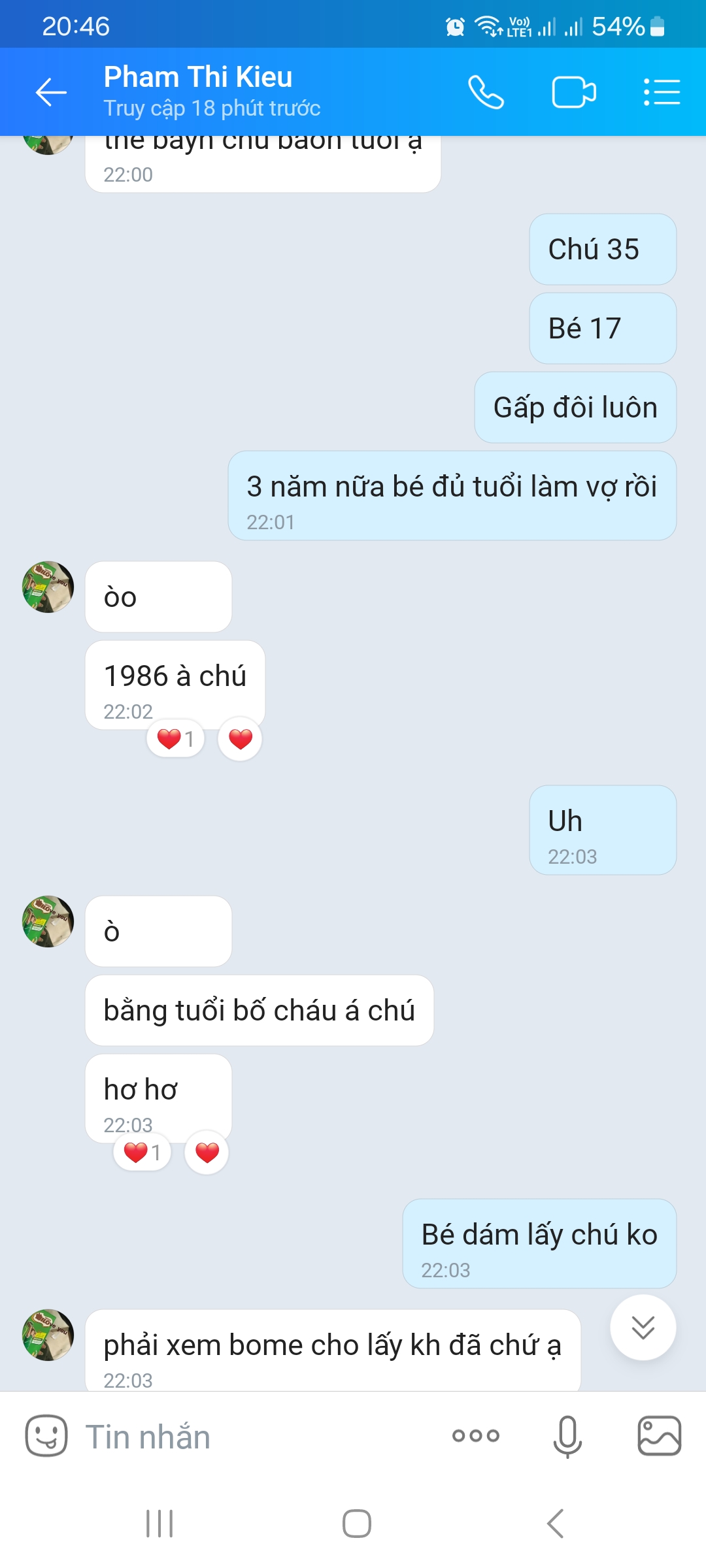Record a voice message
Screen dimensions: 706x1568
pos(567,1435)
